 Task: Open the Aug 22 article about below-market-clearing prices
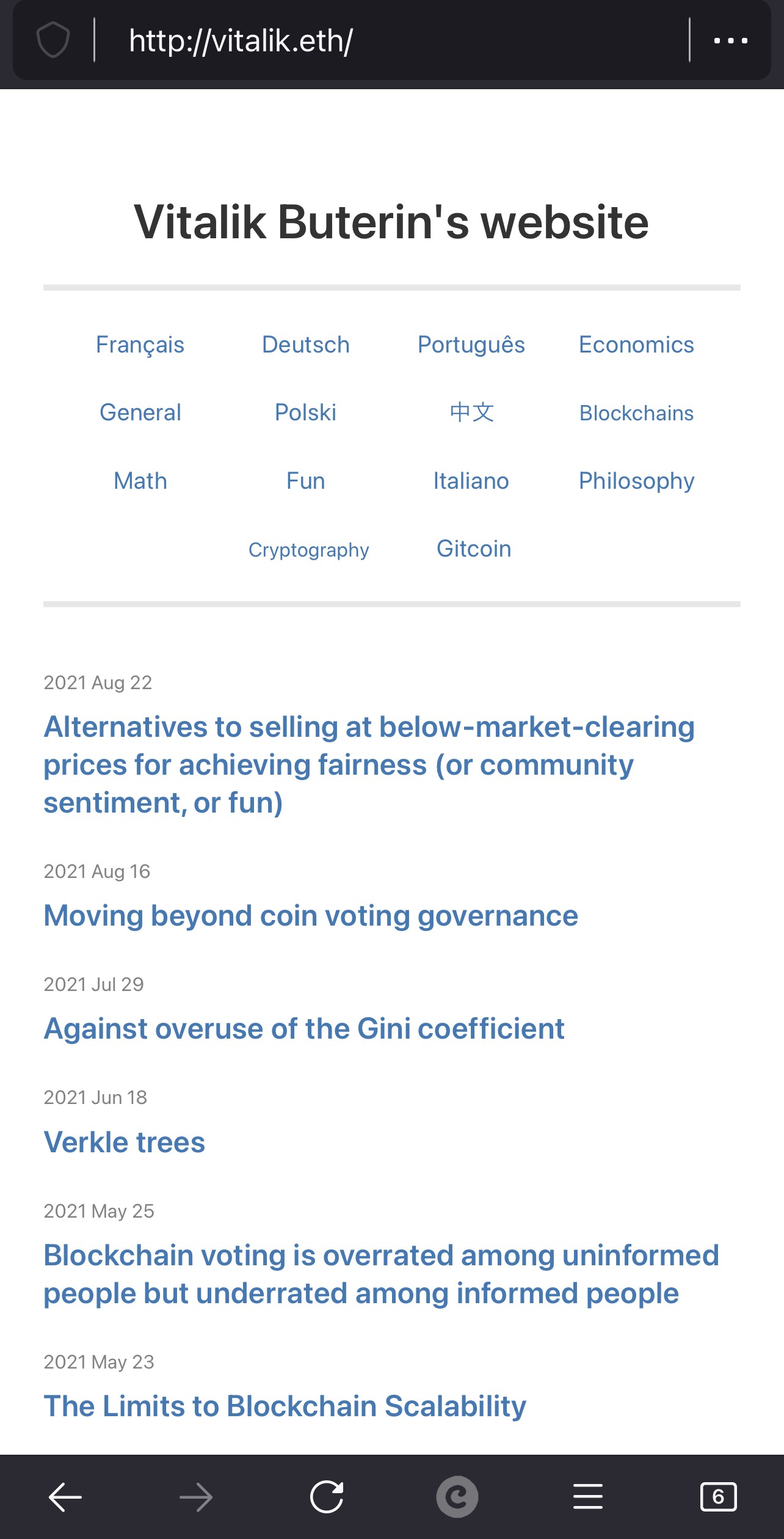pos(369,764)
